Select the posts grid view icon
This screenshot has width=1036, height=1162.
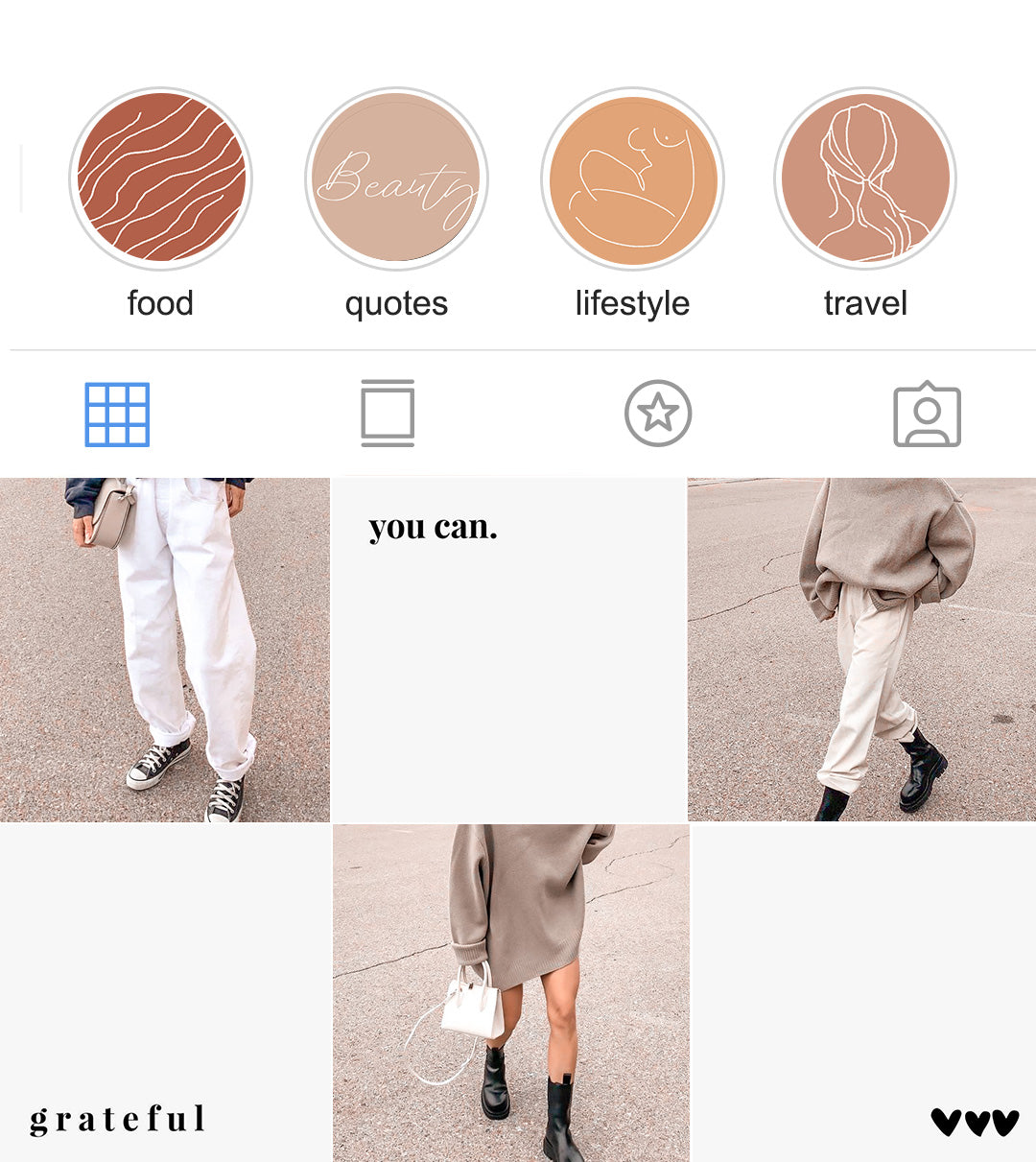[x=116, y=415]
